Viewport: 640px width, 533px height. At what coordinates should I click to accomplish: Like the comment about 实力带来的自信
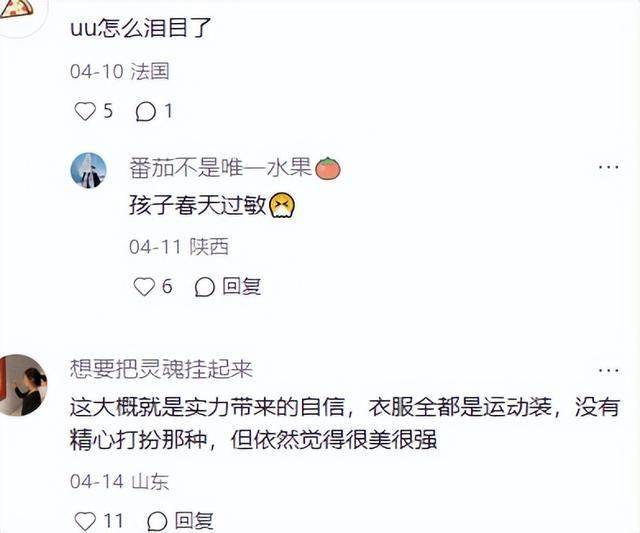coord(84,520)
